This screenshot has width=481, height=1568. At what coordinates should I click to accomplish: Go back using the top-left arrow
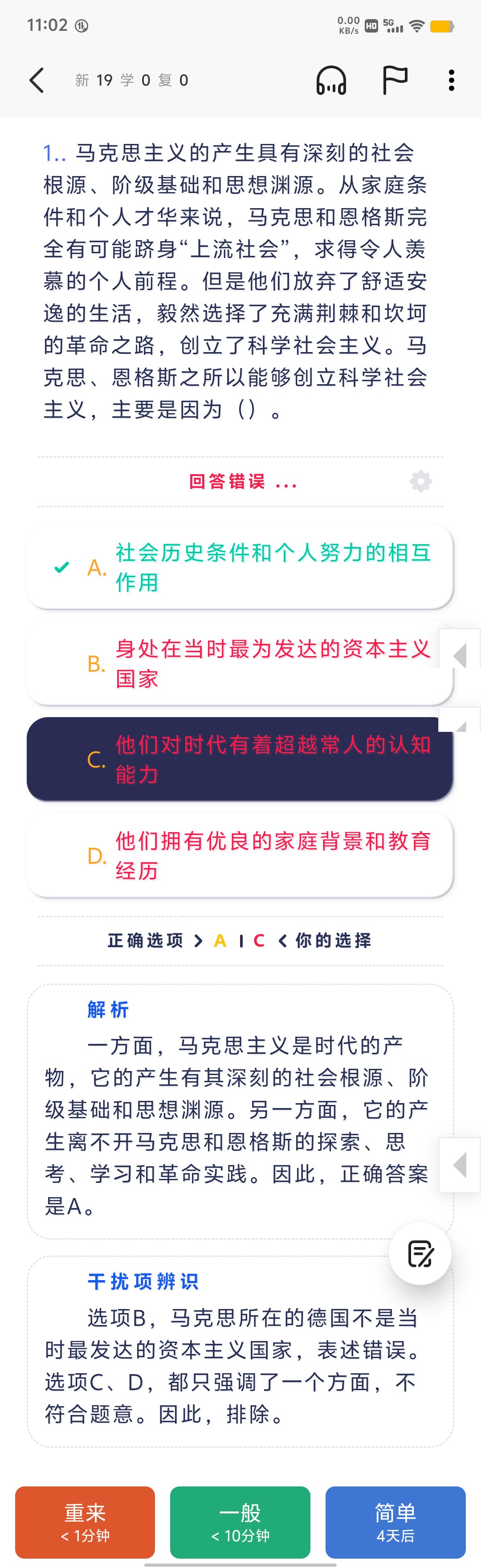pyautogui.click(x=37, y=80)
